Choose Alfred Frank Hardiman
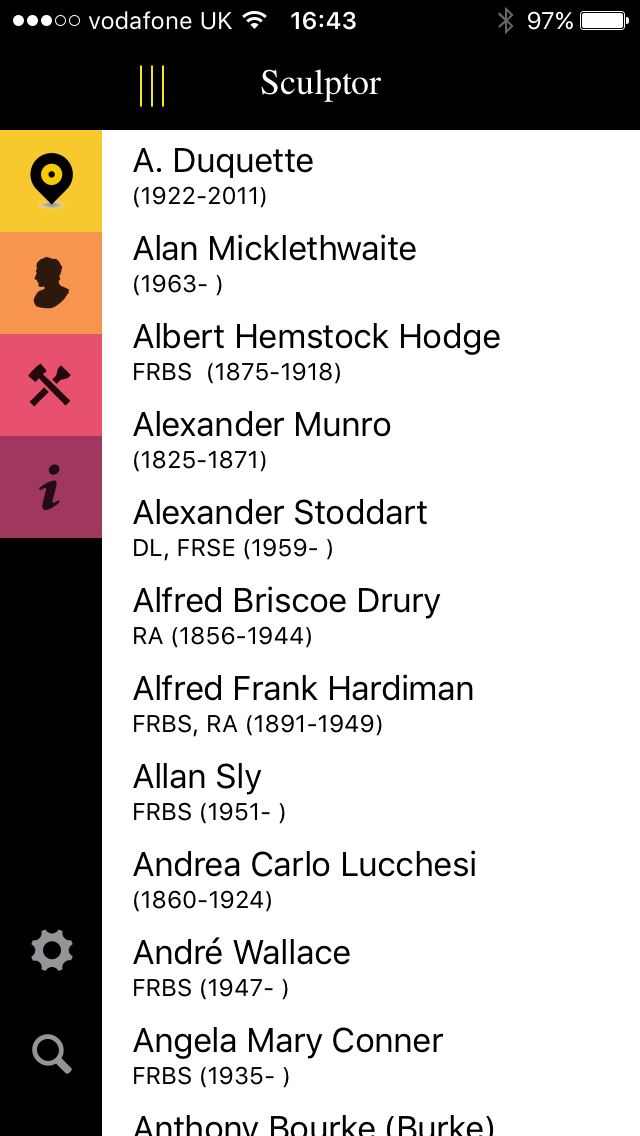The height and width of the screenshot is (1136, 640). point(371,703)
